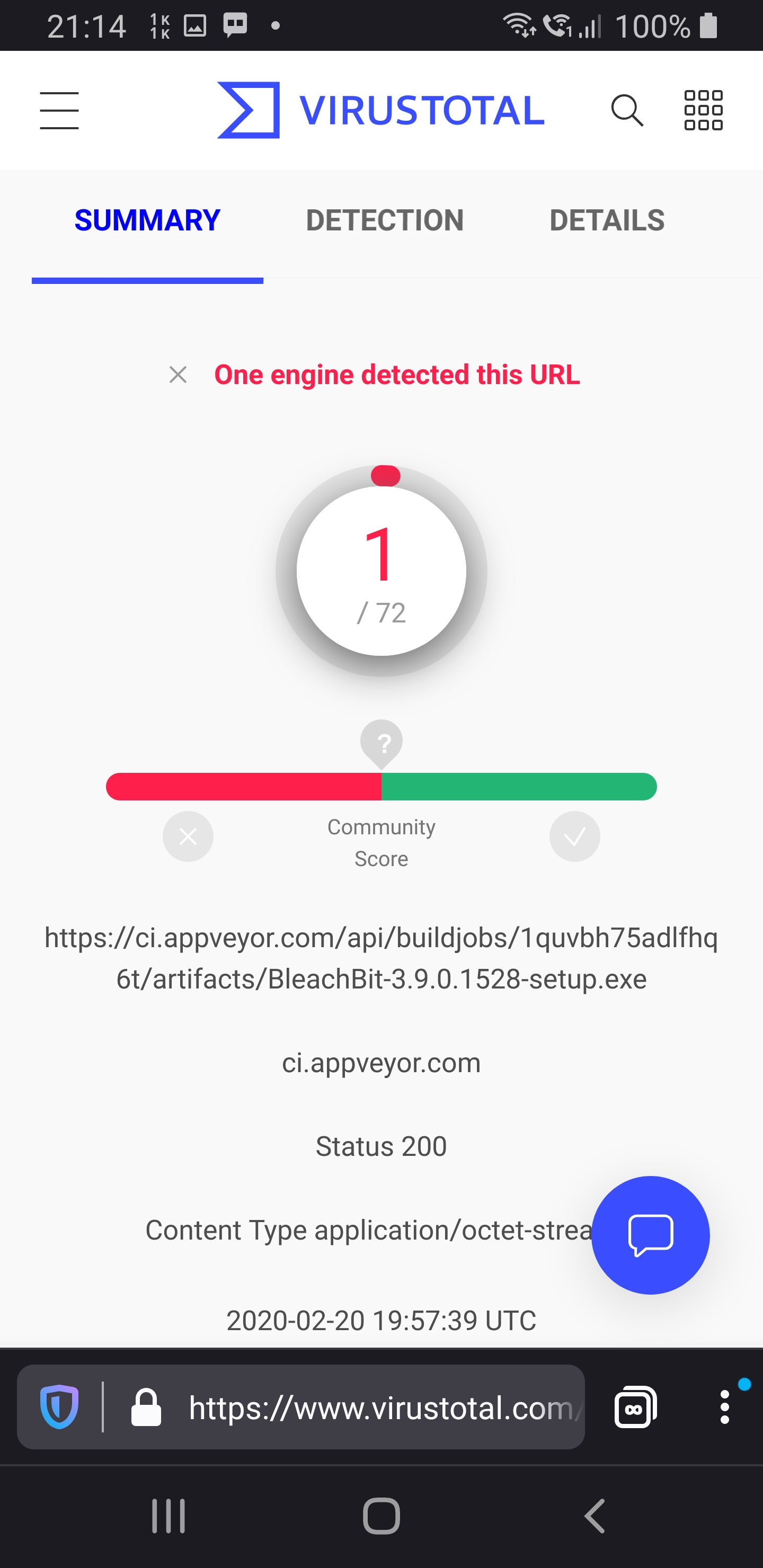
Task: Open the browser overflow menu
Action: (x=725, y=1407)
